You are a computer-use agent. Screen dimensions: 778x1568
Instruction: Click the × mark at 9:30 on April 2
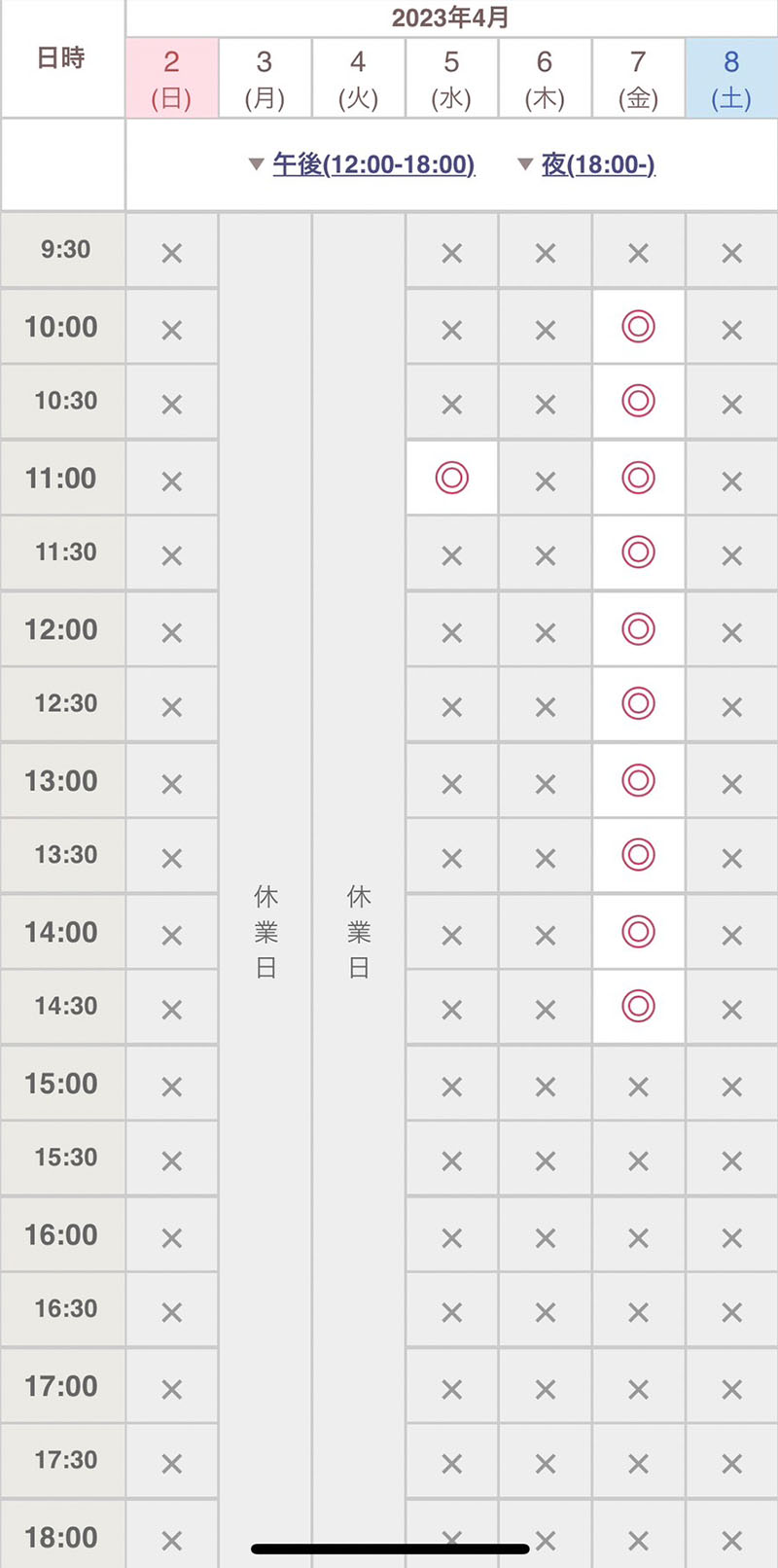(x=171, y=251)
